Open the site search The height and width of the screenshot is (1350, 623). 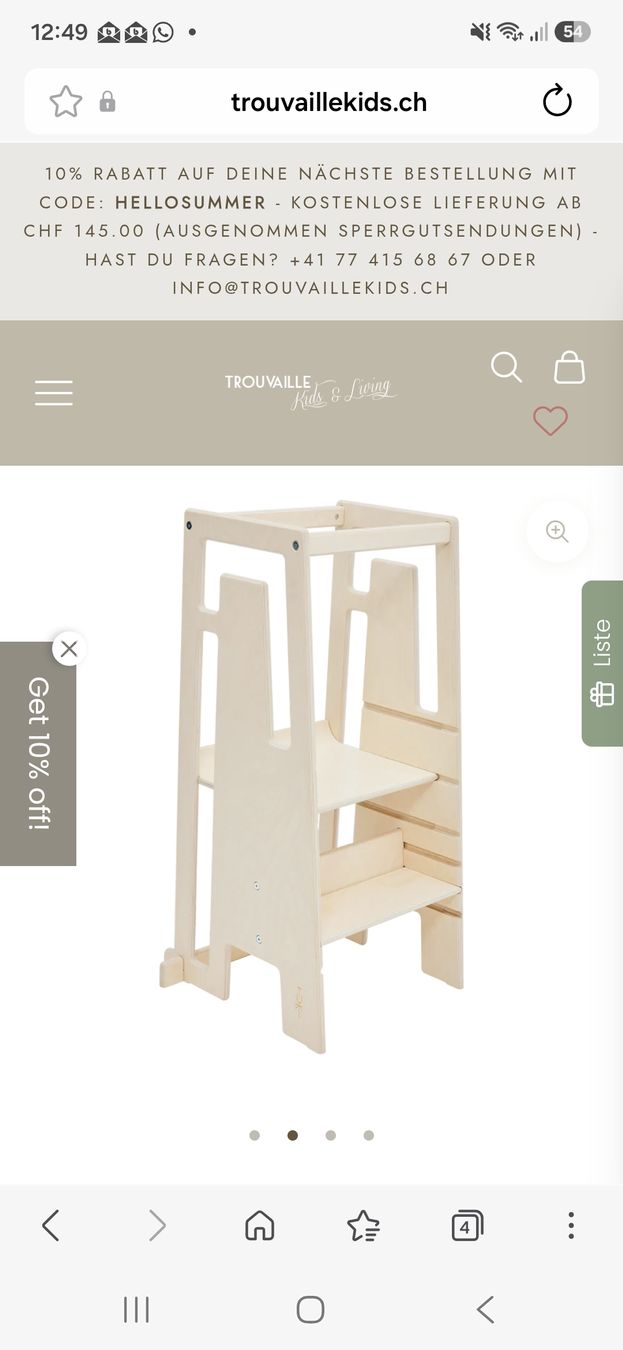[506, 367]
